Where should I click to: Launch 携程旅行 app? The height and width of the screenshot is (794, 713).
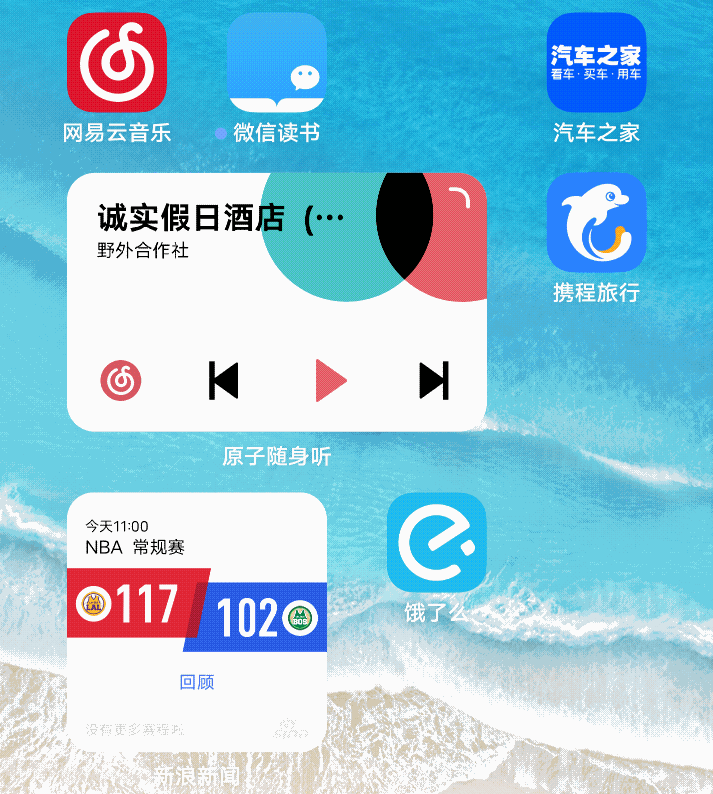[x=596, y=222]
